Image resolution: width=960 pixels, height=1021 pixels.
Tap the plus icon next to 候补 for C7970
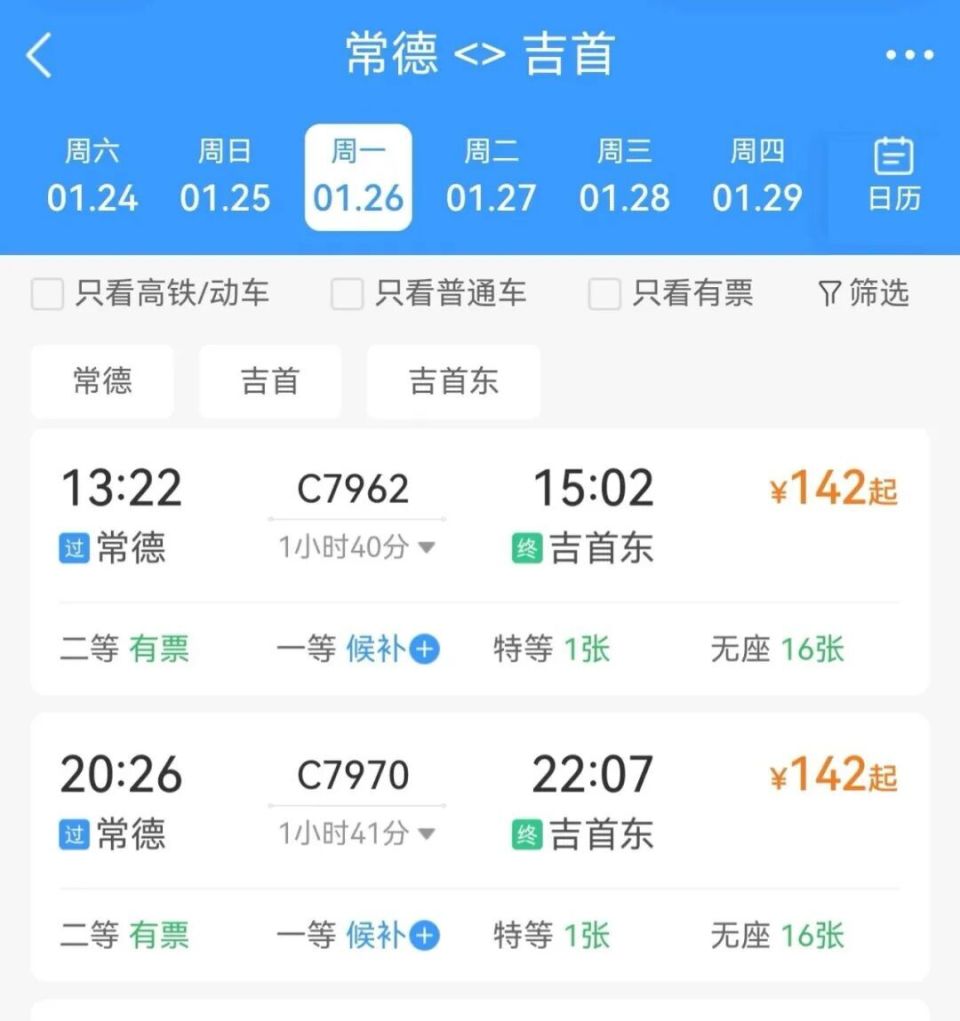coord(425,936)
